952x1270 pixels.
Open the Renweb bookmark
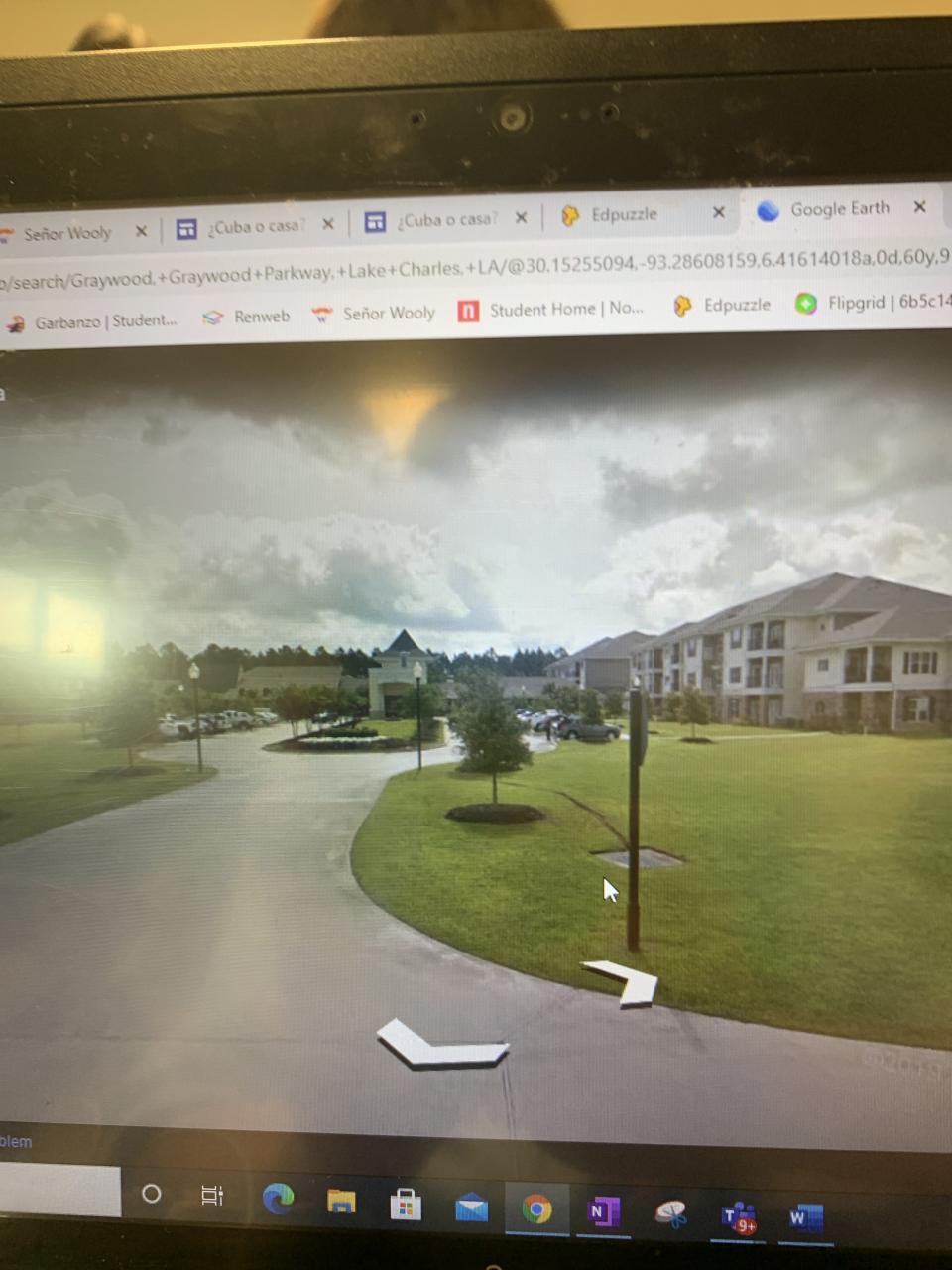261,317
